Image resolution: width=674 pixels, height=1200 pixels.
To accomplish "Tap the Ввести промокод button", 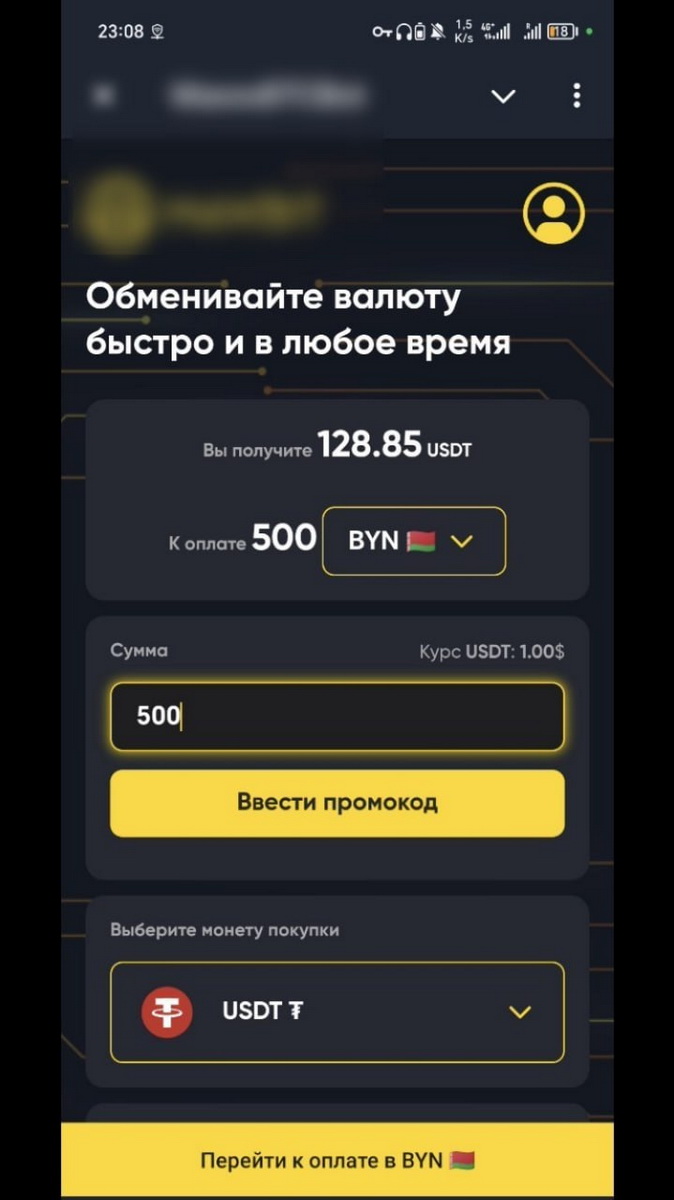I will click(337, 802).
